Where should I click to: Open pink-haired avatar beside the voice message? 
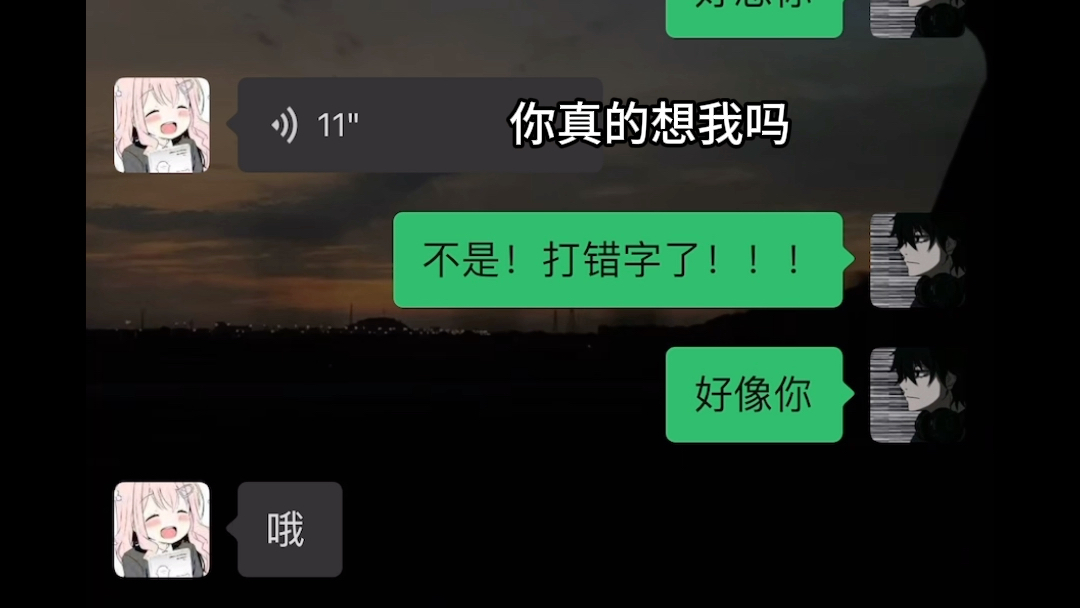click(162, 125)
